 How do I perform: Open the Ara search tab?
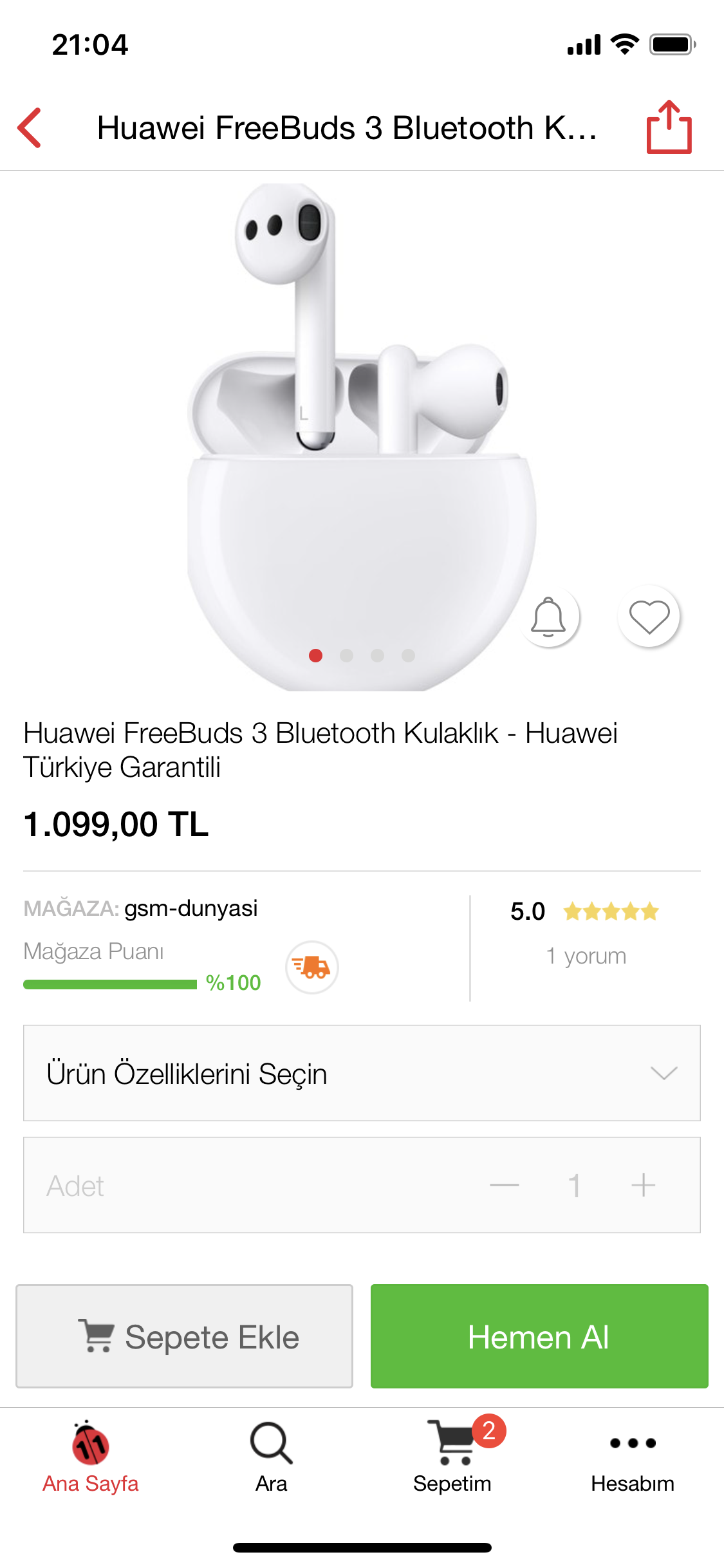click(x=272, y=1457)
